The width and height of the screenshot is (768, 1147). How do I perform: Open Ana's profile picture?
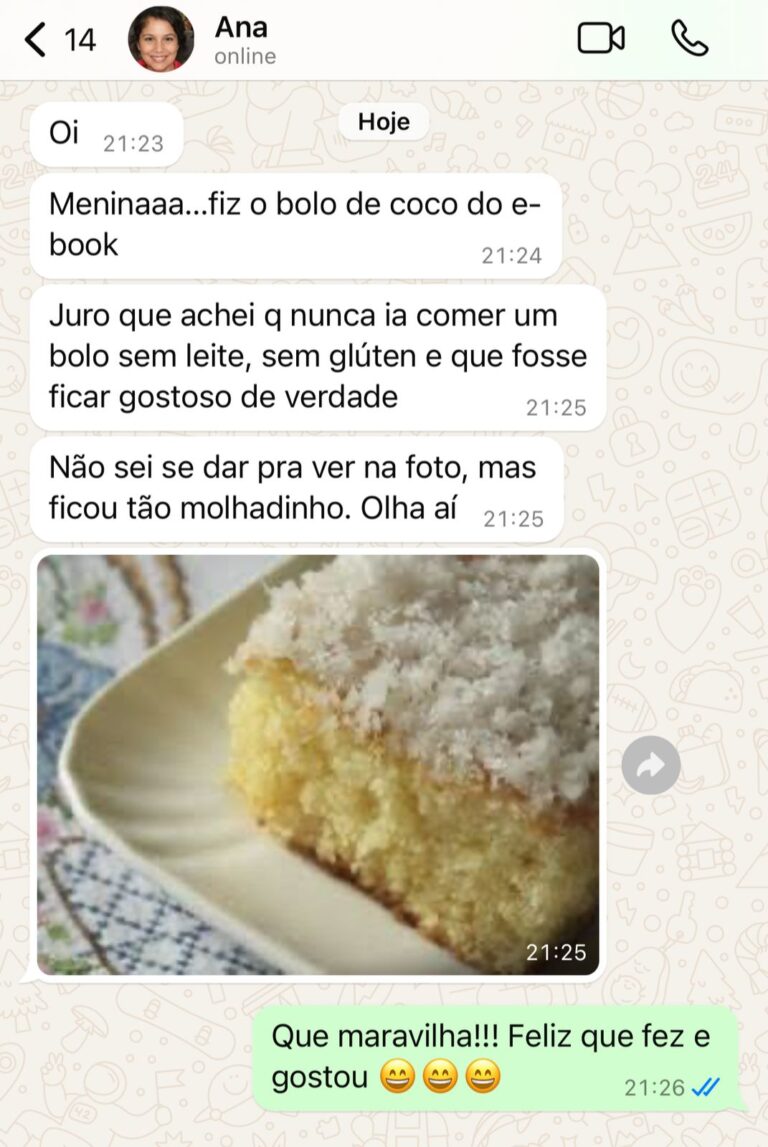click(x=161, y=40)
